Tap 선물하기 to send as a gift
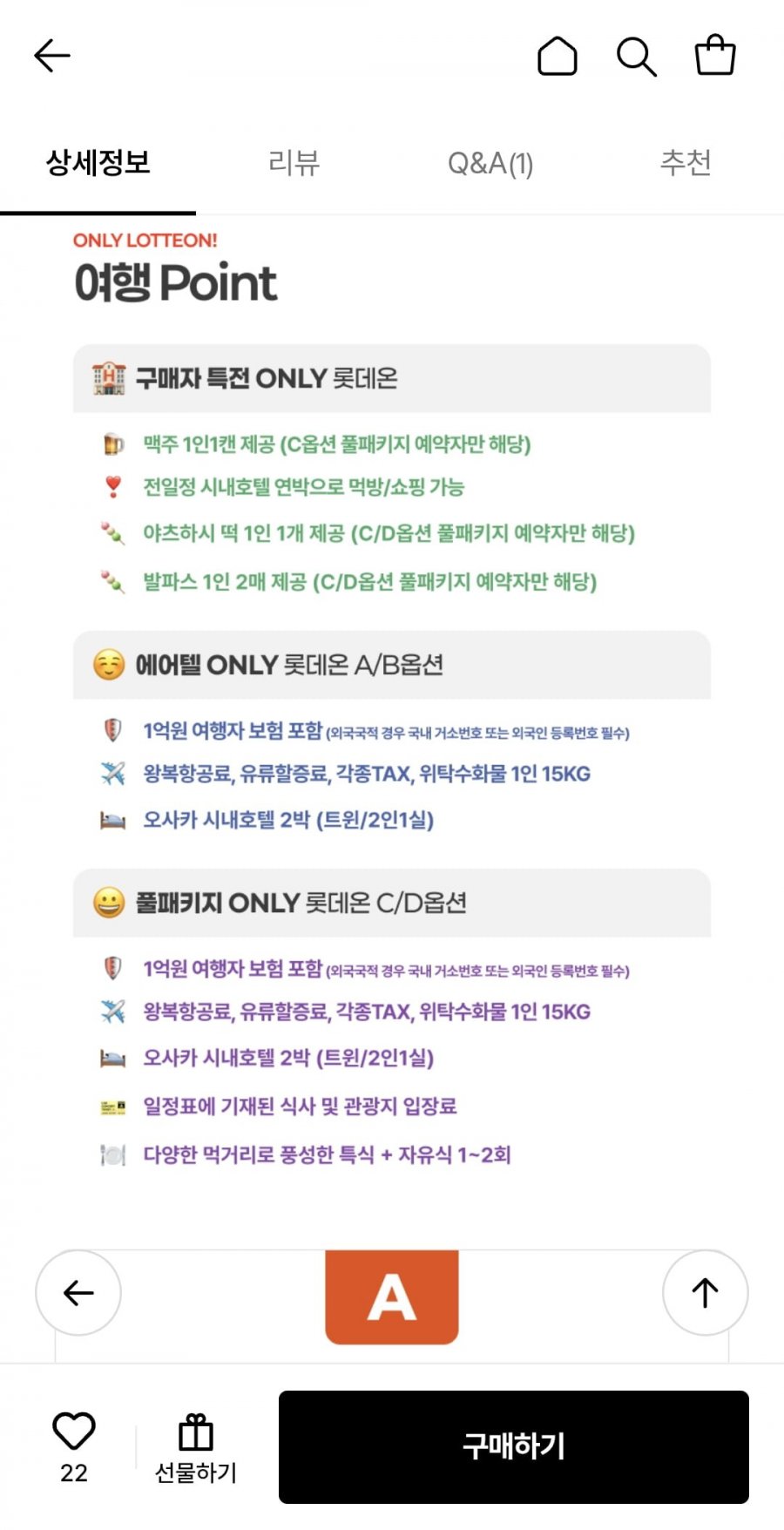 coord(196,1448)
